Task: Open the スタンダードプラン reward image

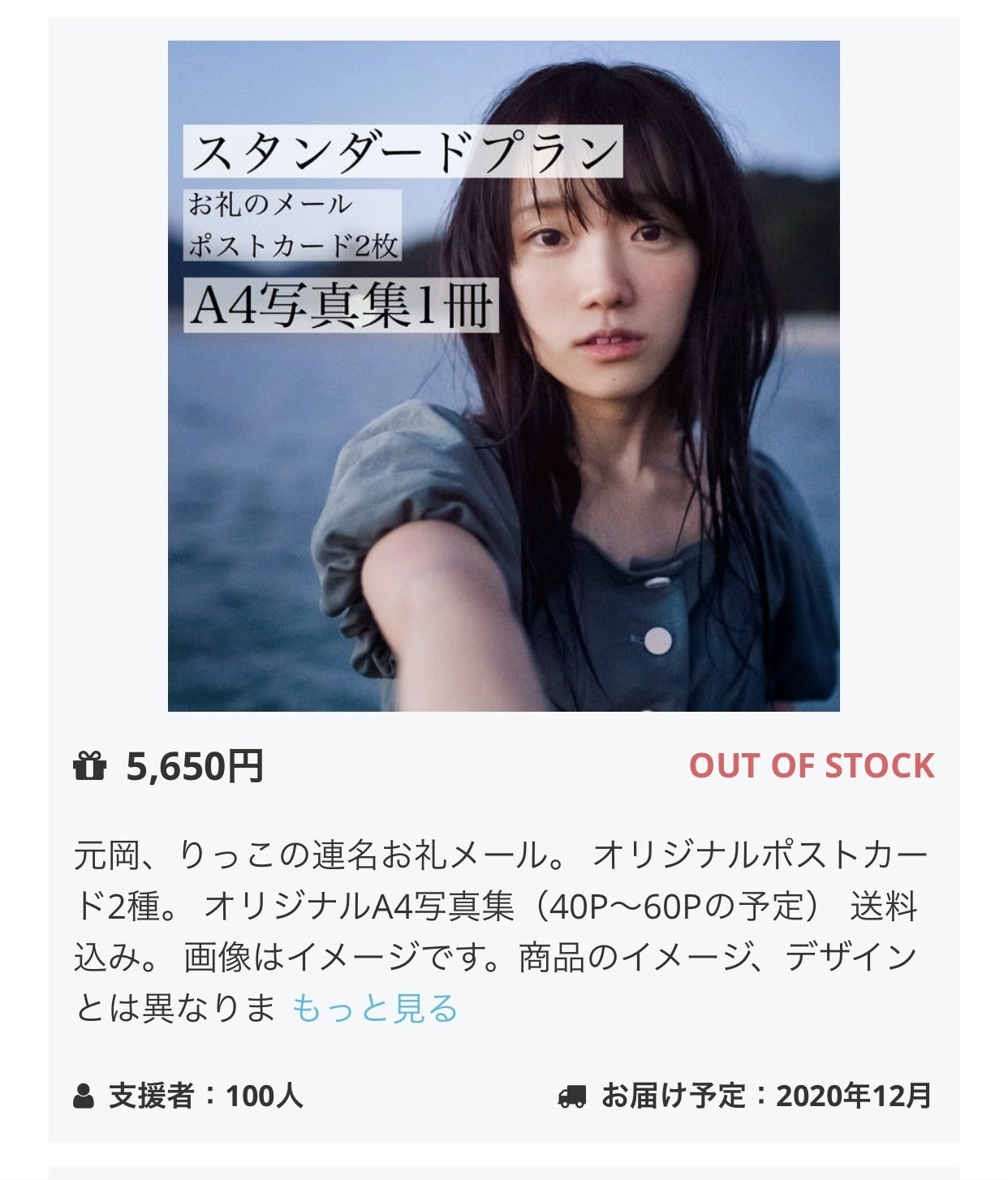Action: click(503, 376)
